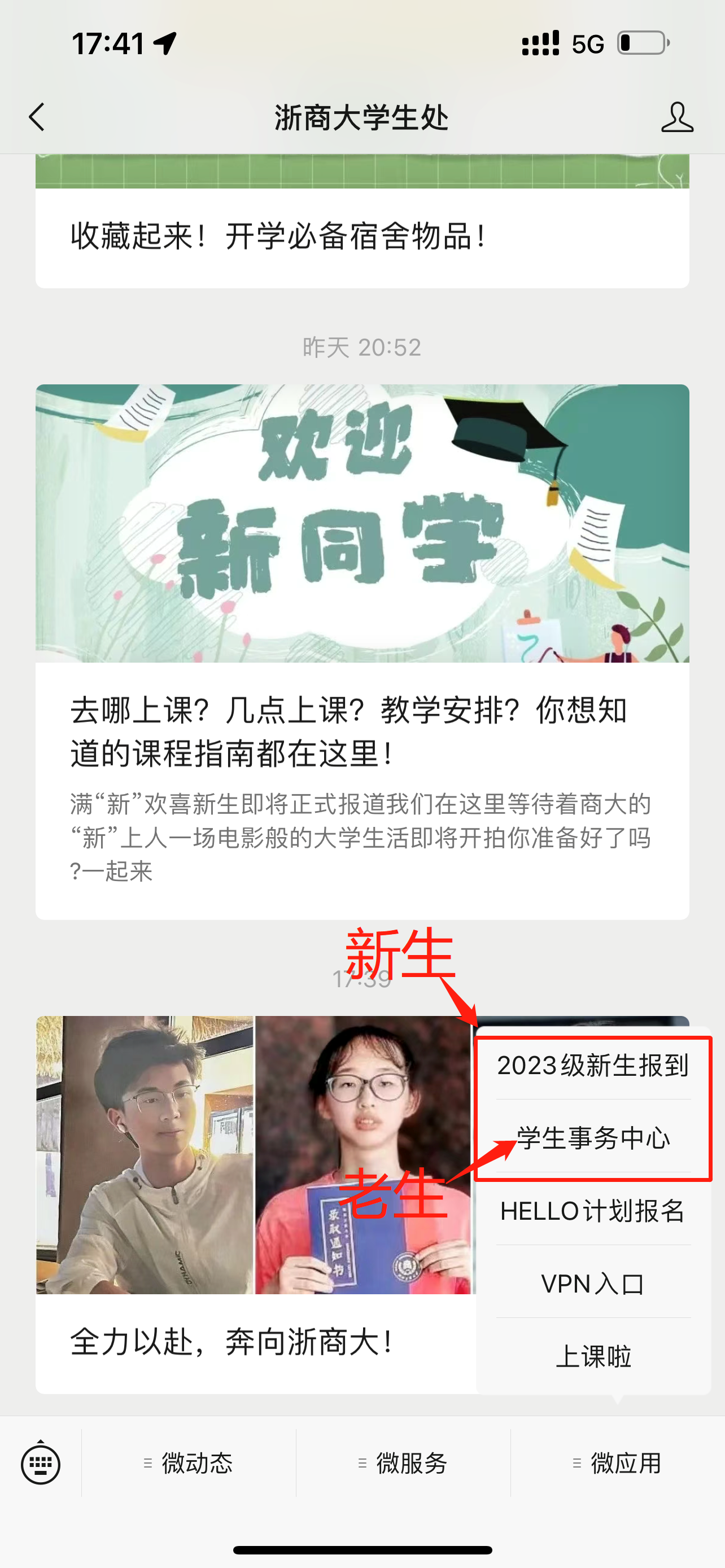Choose 上课啦 in the popup menu
Viewport: 725px width, 1568px height.
pyautogui.click(x=593, y=1357)
